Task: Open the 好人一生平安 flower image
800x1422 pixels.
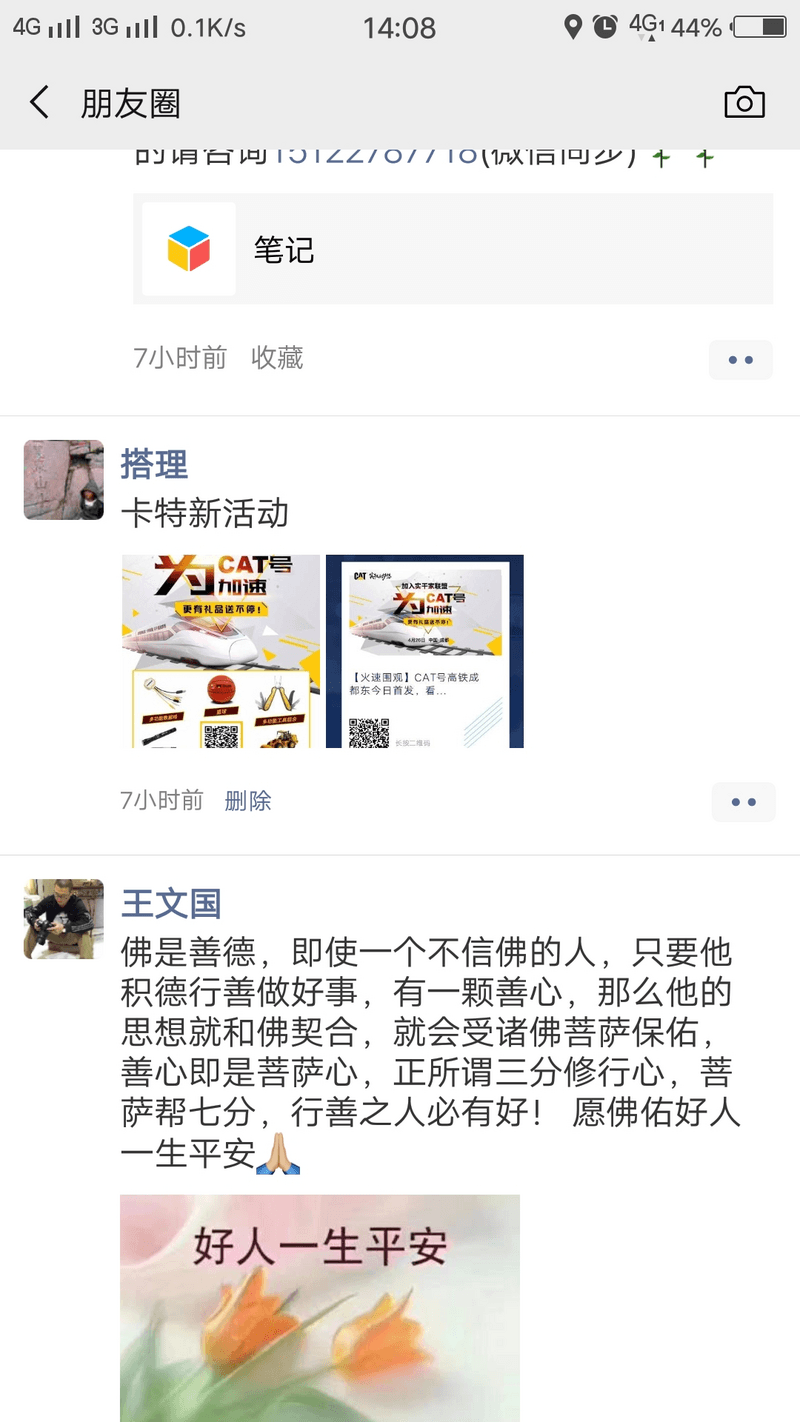Action: click(320, 1308)
